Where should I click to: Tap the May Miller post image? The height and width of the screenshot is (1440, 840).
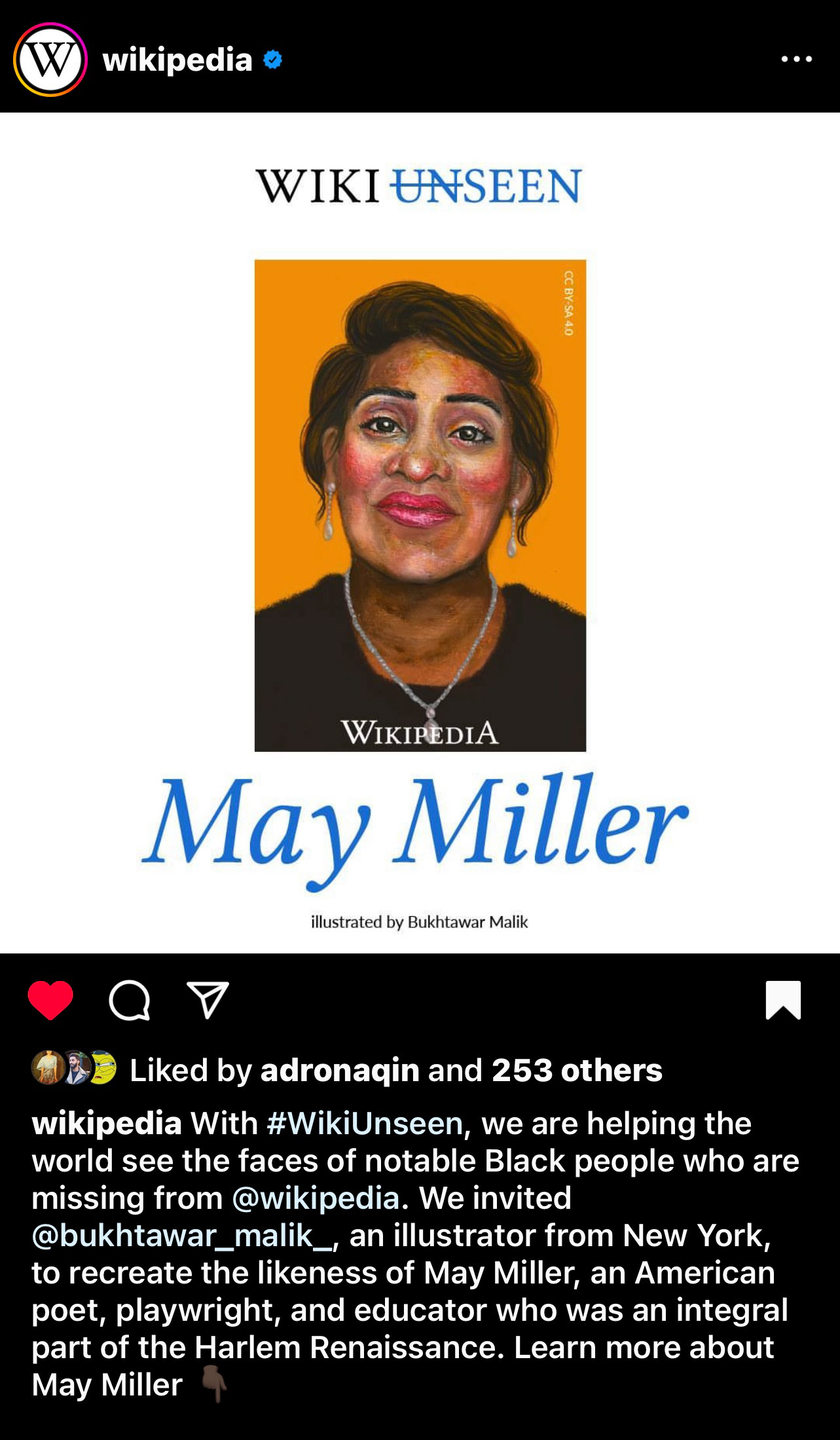click(420, 532)
